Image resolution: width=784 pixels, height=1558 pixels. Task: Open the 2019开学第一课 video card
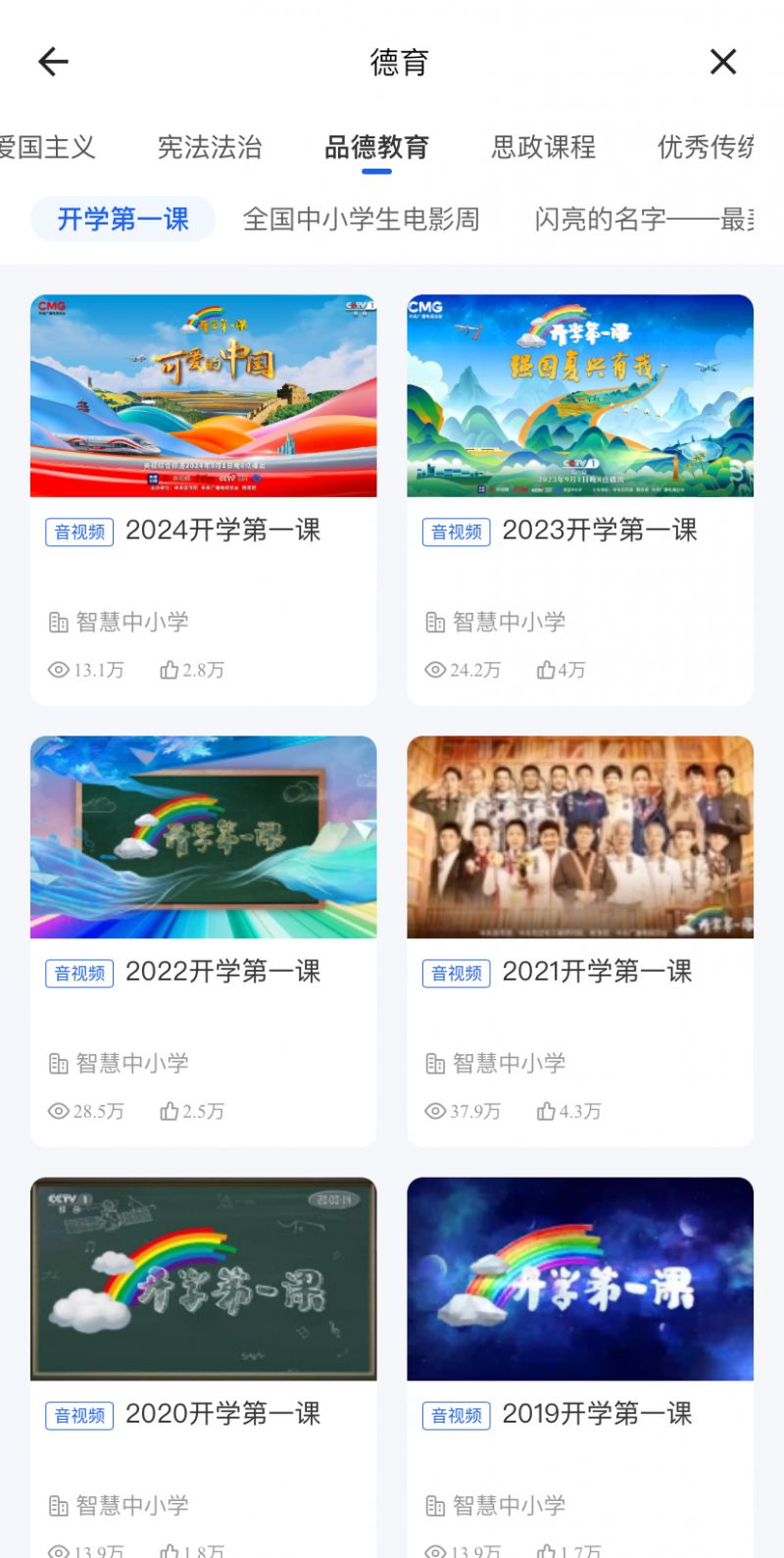[x=580, y=1367]
